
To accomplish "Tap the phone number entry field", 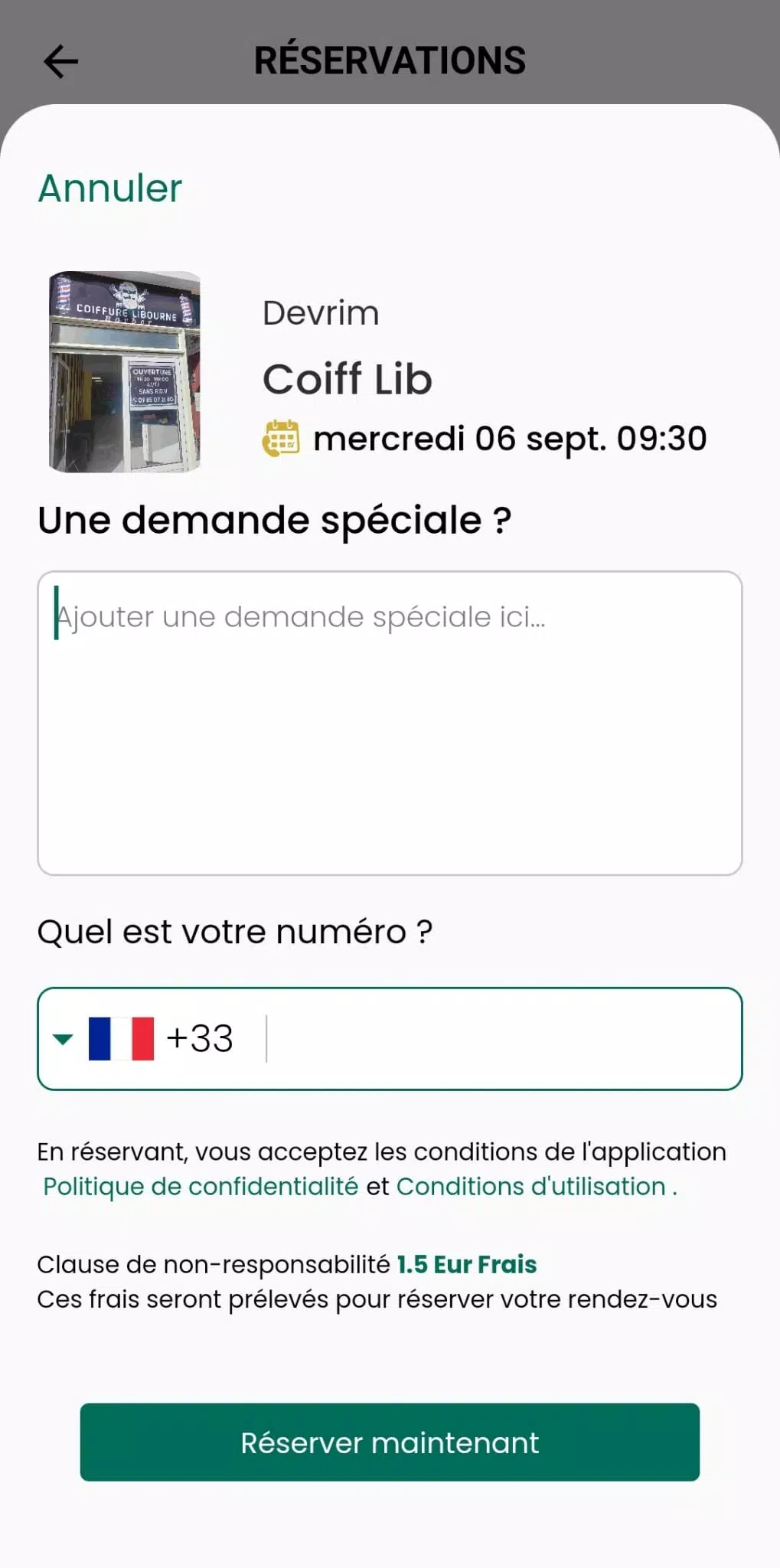I will (x=501, y=1038).
